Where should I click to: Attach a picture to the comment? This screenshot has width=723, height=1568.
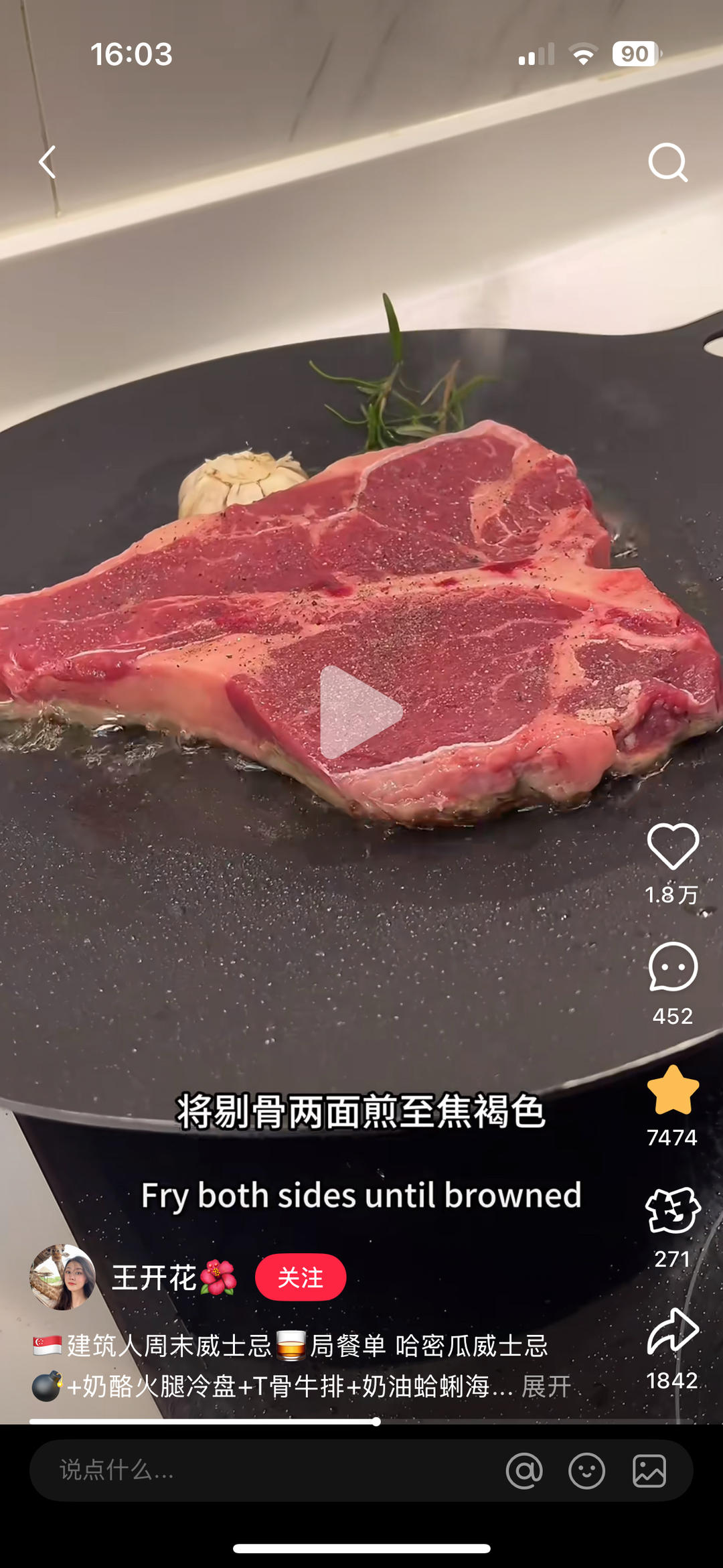649,1471
